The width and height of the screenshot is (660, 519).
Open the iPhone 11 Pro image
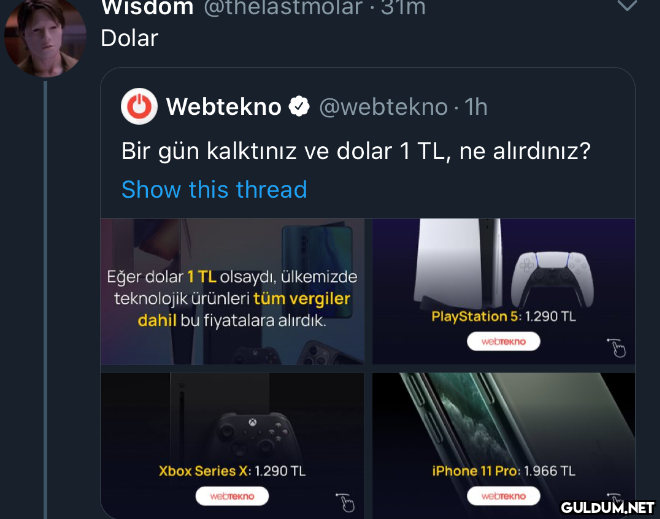pos(503,443)
